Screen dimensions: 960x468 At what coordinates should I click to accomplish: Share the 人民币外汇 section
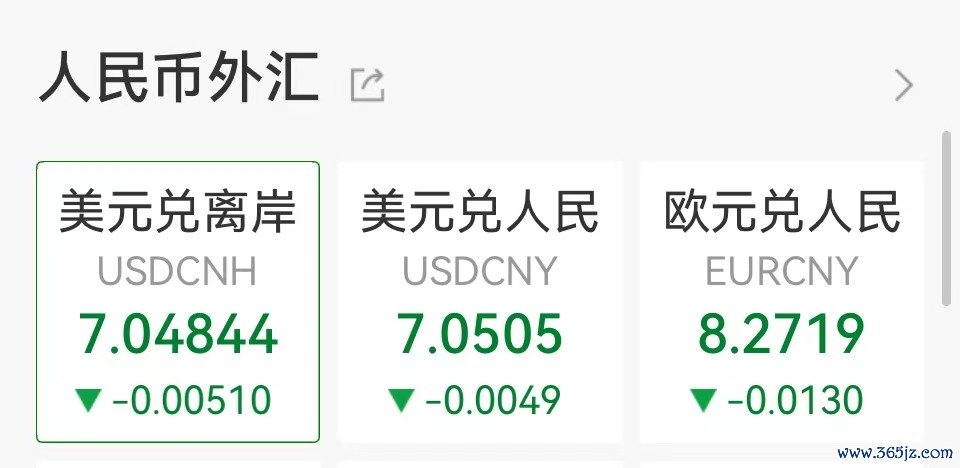(367, 86)
